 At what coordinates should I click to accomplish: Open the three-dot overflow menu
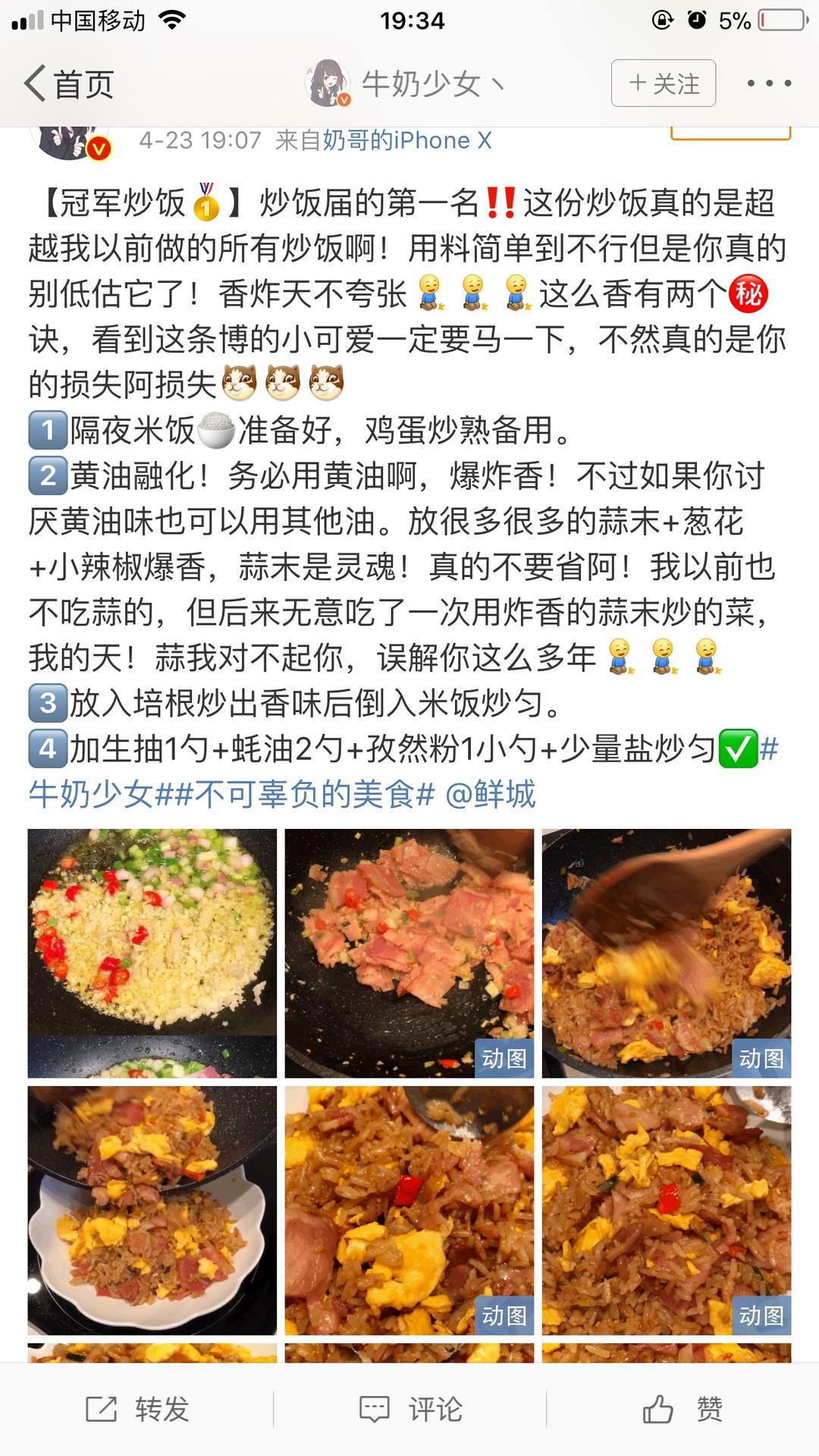(769, 83)
